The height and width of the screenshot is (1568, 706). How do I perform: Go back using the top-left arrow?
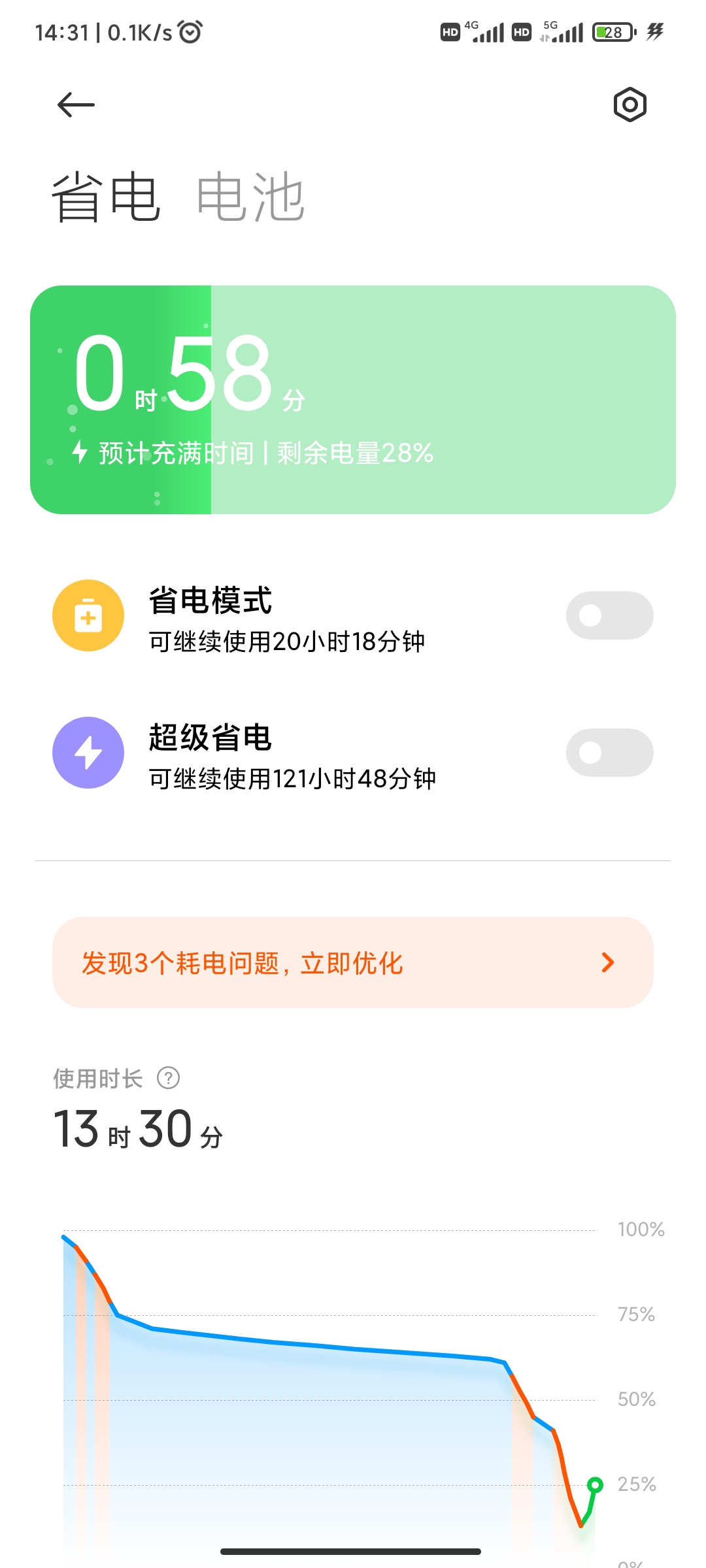pyautogui.click(x=76, y=105)
